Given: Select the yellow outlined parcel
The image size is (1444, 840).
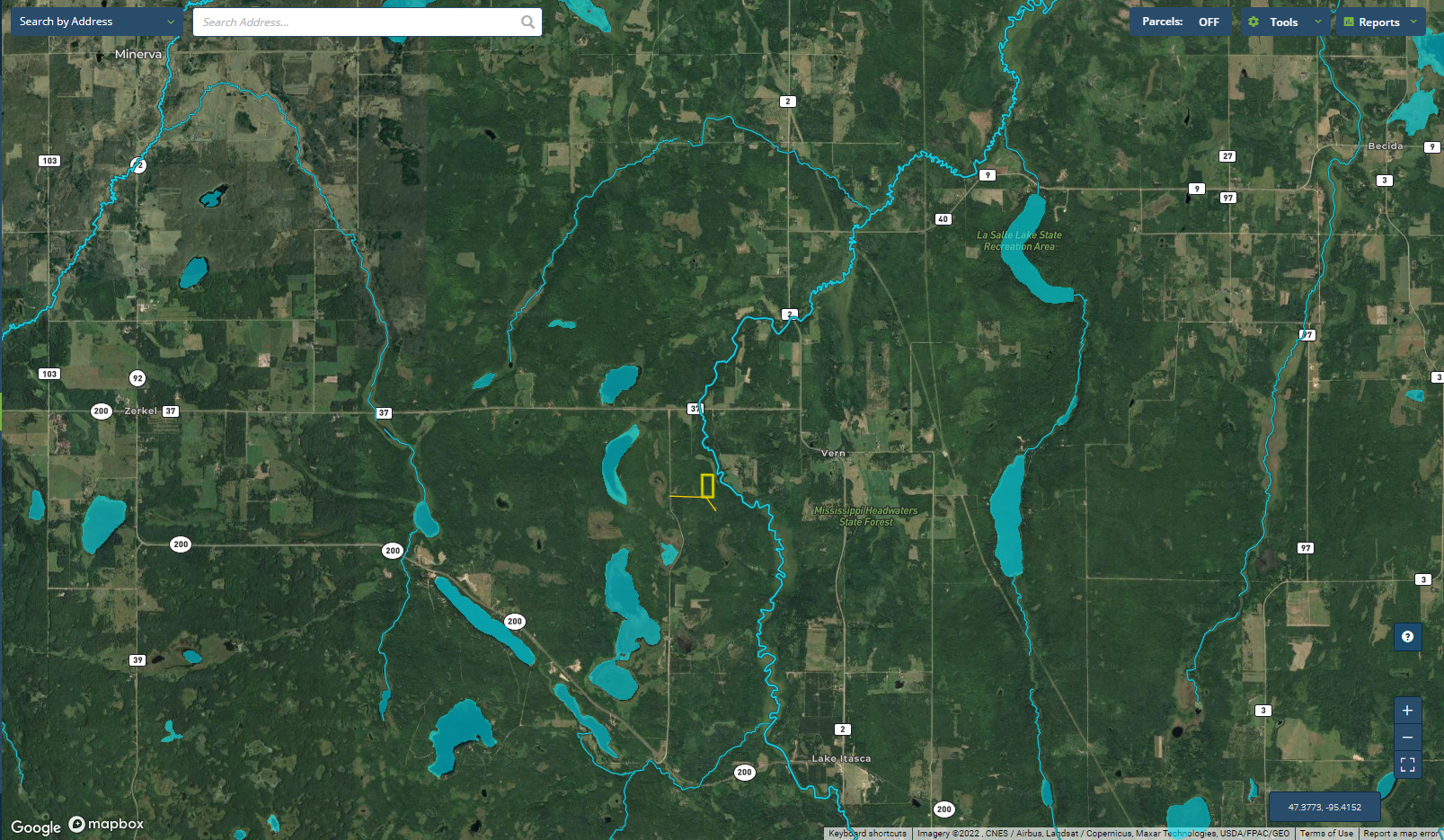Looking at the screenshot, I should (707, 486).
